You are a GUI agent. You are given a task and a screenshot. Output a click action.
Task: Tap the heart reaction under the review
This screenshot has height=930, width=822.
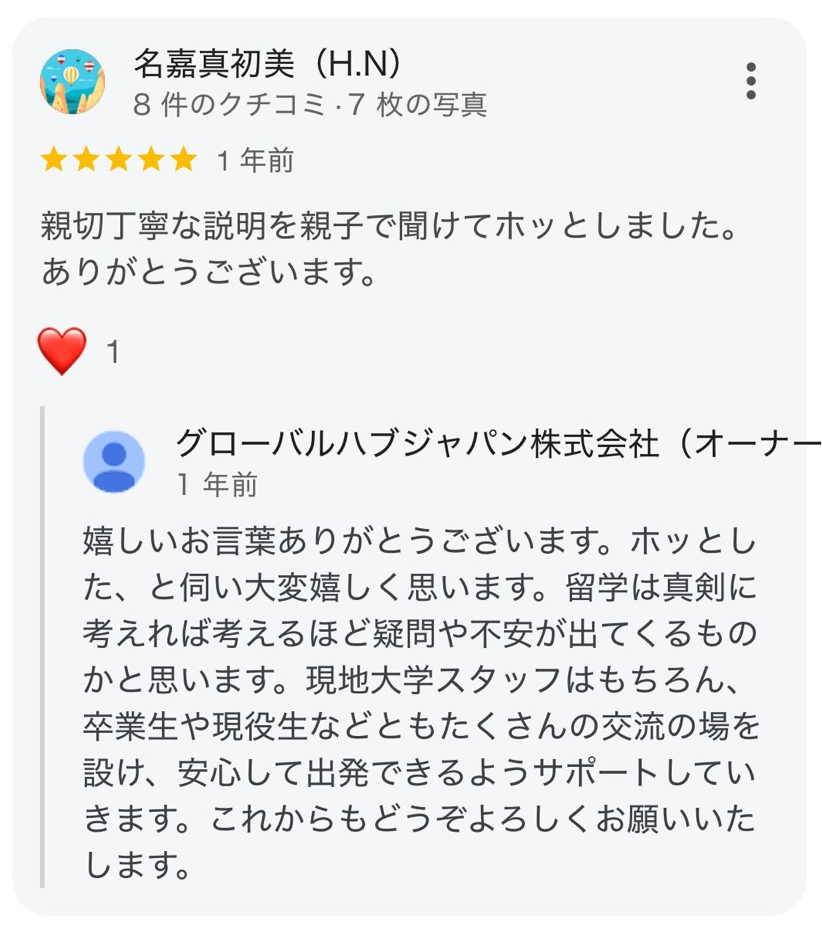pyautogui.click(x=62, y=351)
